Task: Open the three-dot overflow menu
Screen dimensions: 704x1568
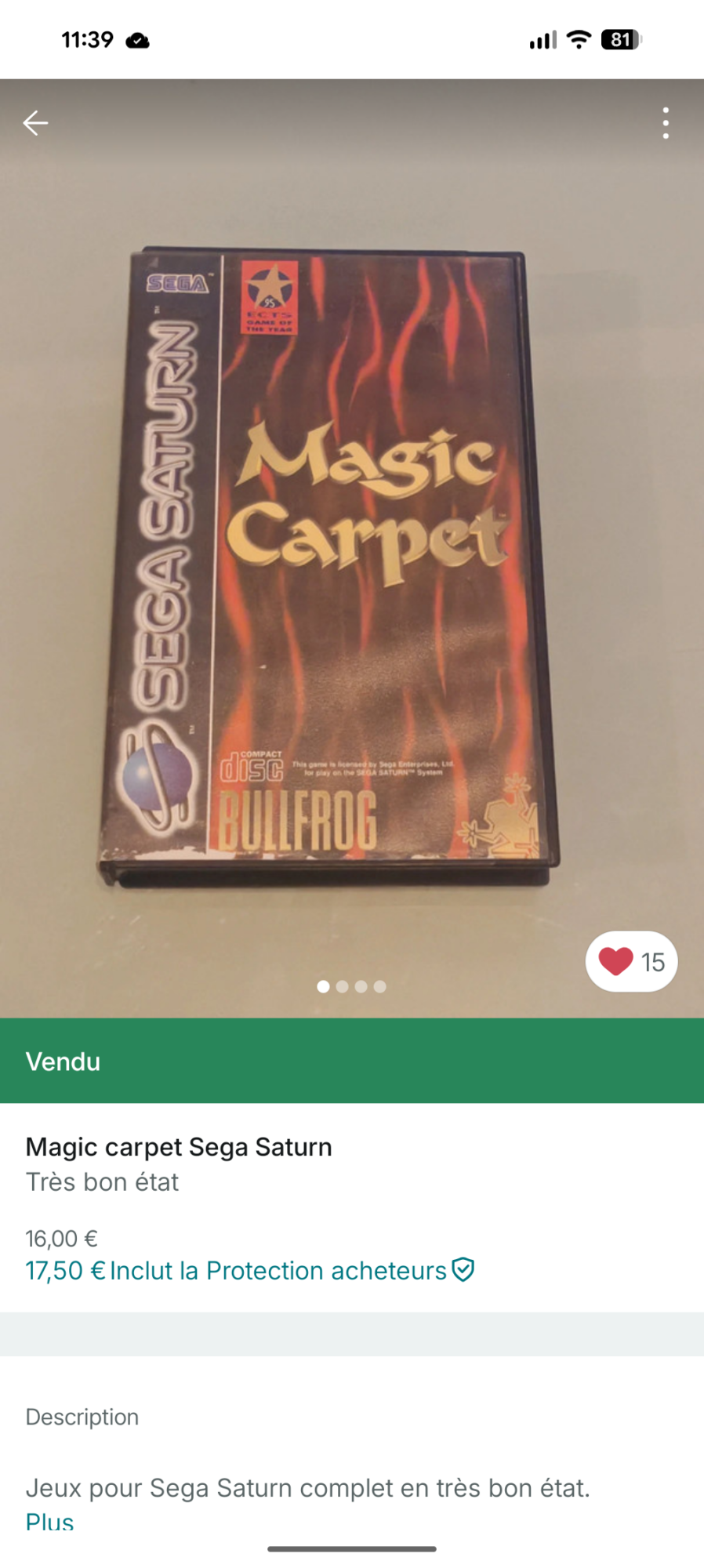Action: pyautogui.click(x=666, y=123)
